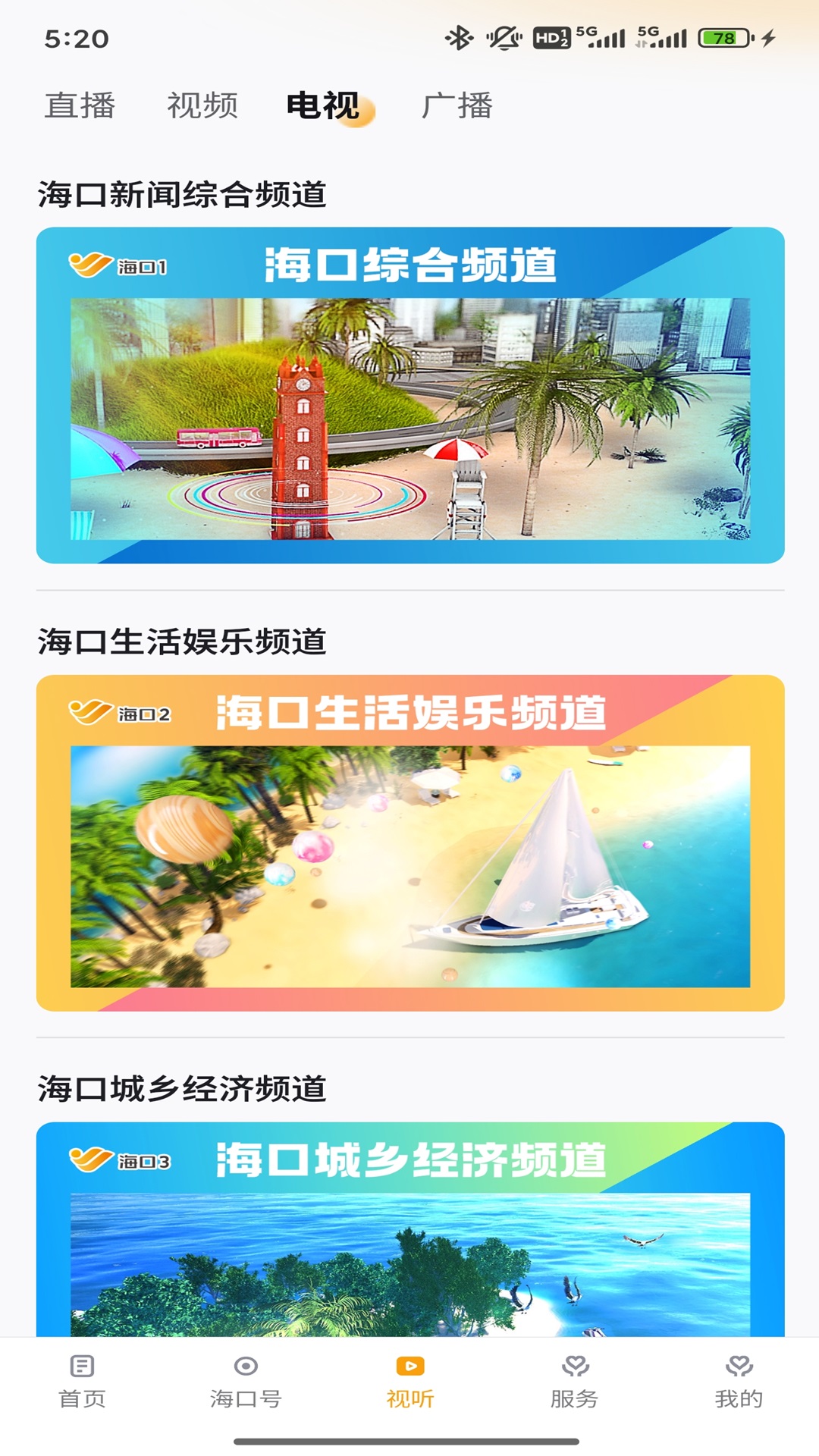Go to the 首页 tab
The width and height of the screenshot is (819, 1456).
tap(82, 1382)
